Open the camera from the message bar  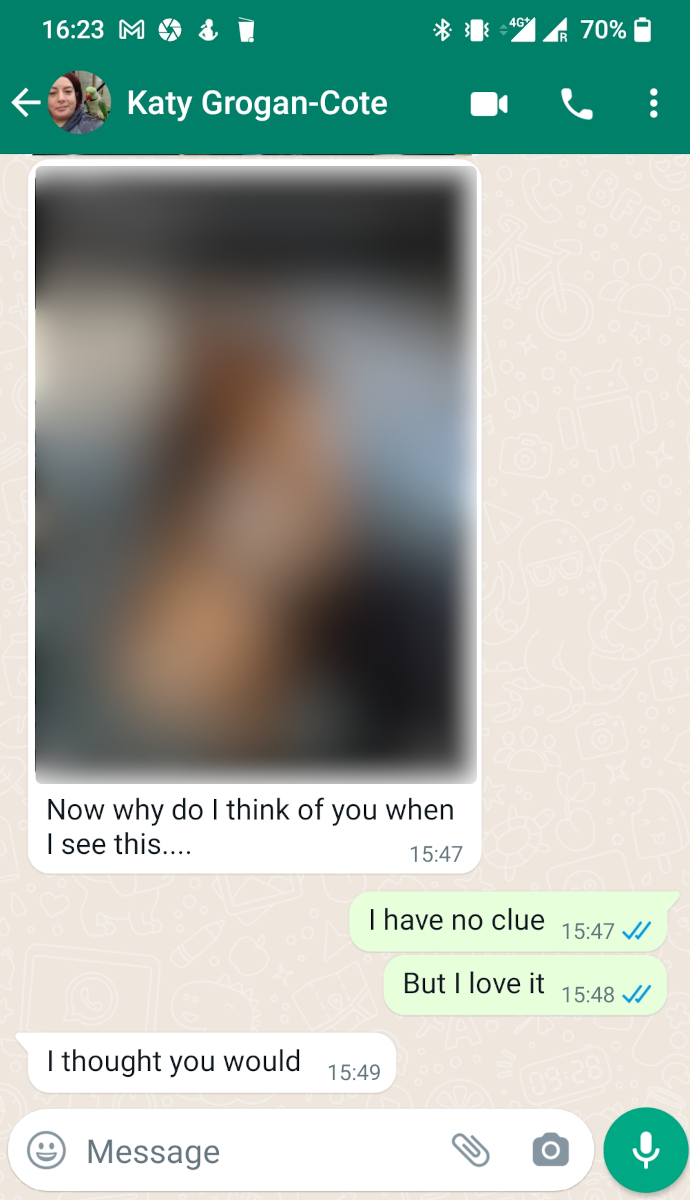(x=550, y=1150)
